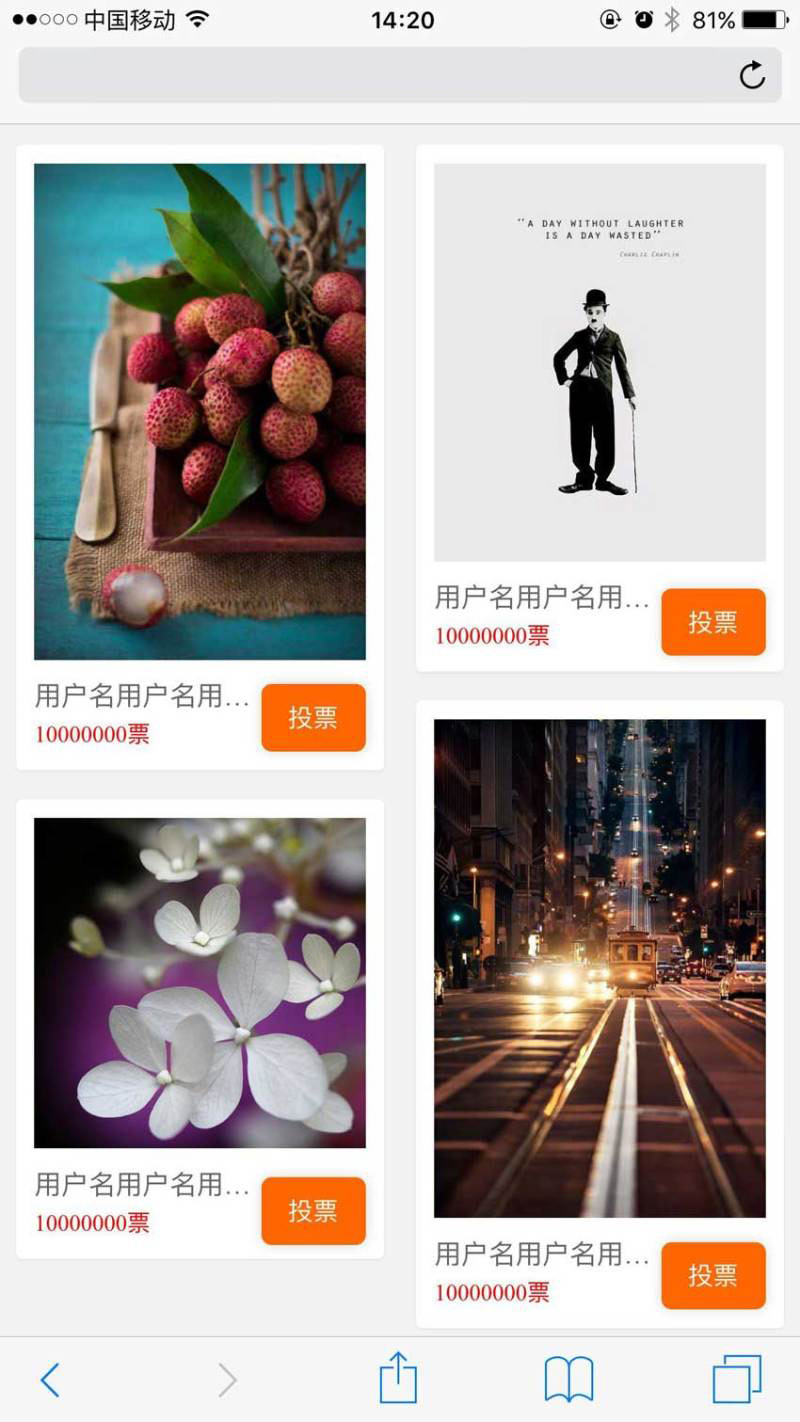The width and height of the screenshot is (800, 1422).
Task: Open the Bookmarks panel in Safari
Action: coord(570,1376)
